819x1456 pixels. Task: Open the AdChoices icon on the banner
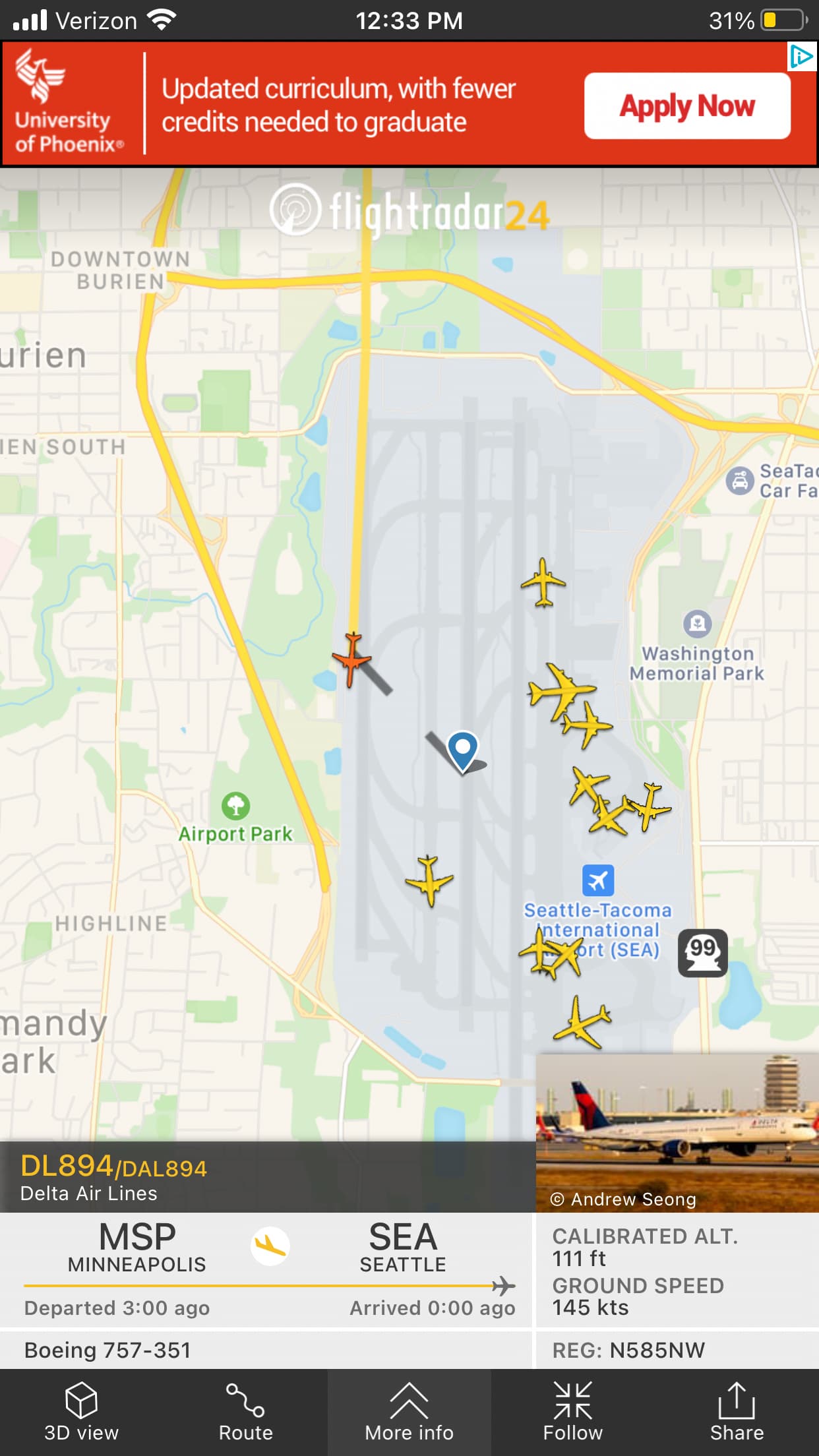[x=802, y=57]
